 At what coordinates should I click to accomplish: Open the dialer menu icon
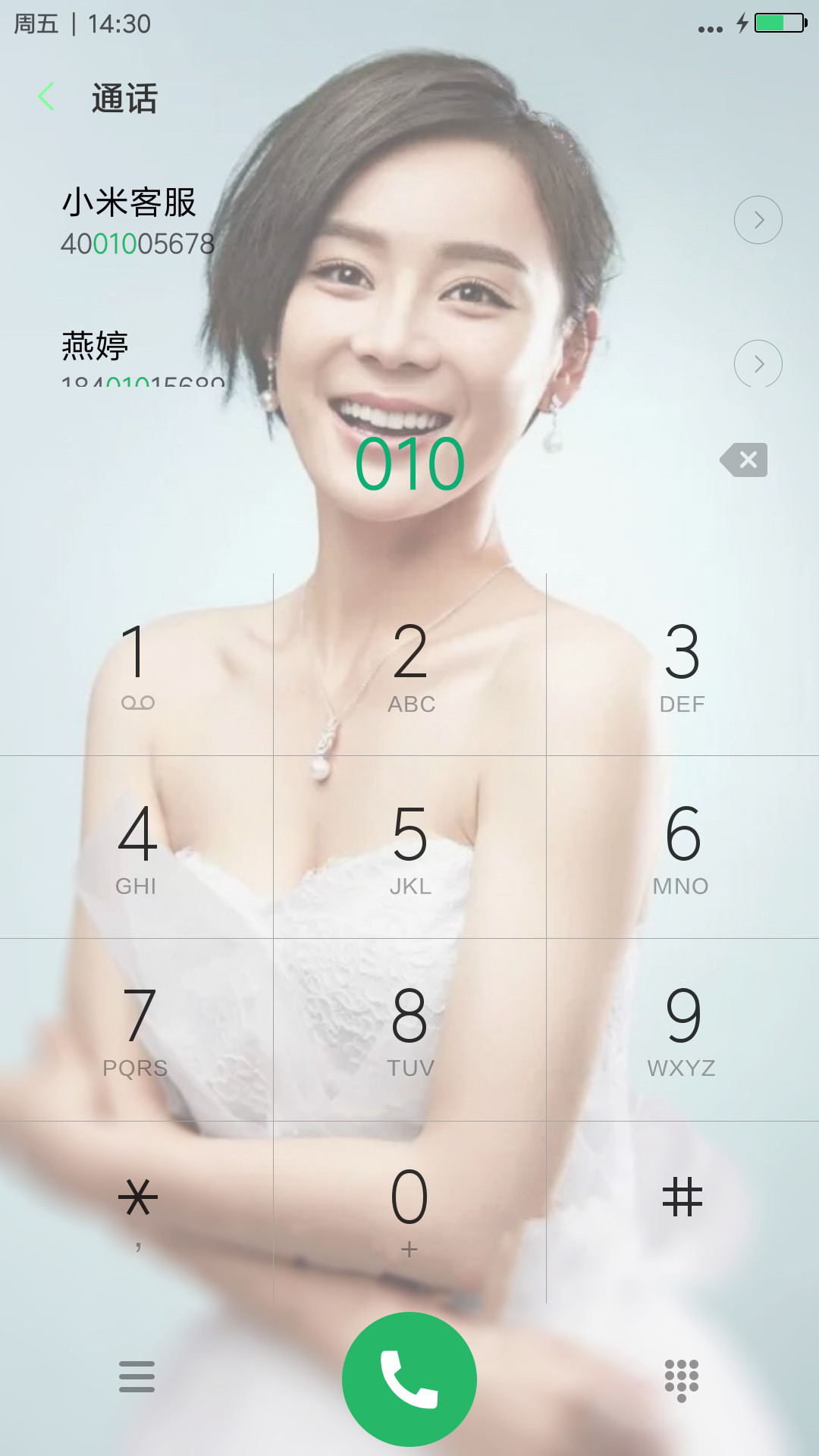[x=136, y=1376]
